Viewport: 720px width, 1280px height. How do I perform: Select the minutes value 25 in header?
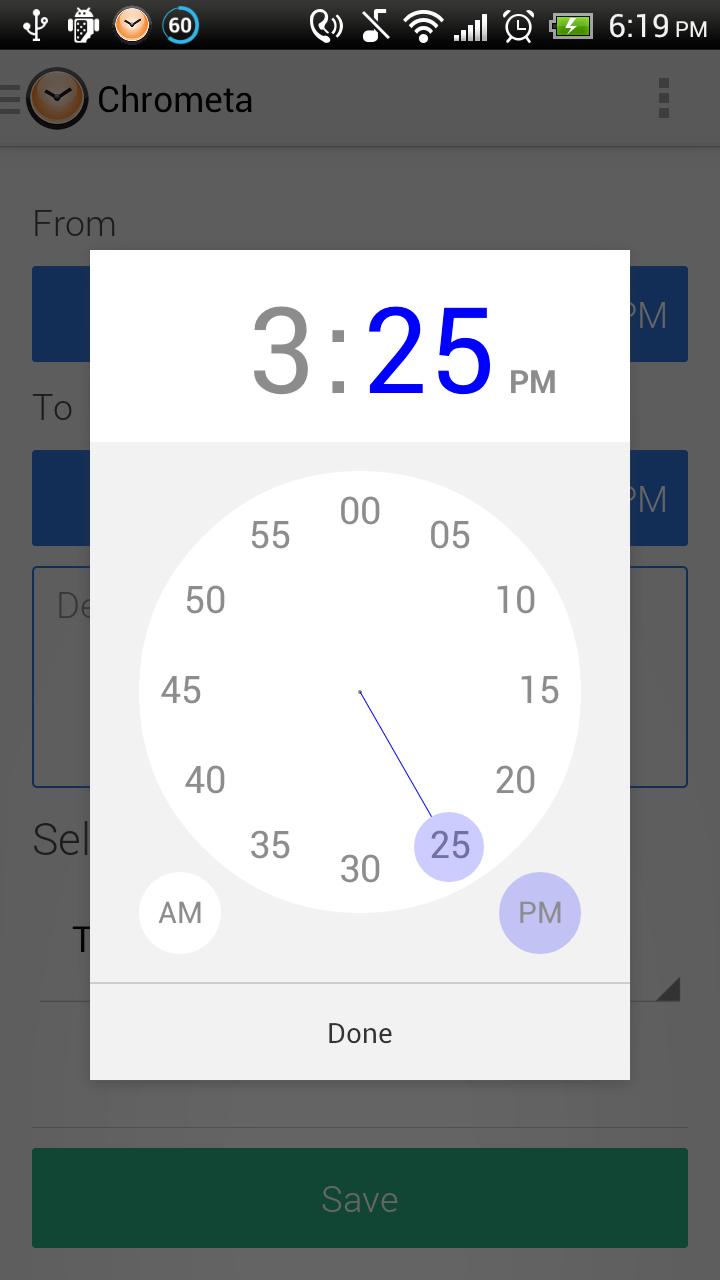click(430, 352)
